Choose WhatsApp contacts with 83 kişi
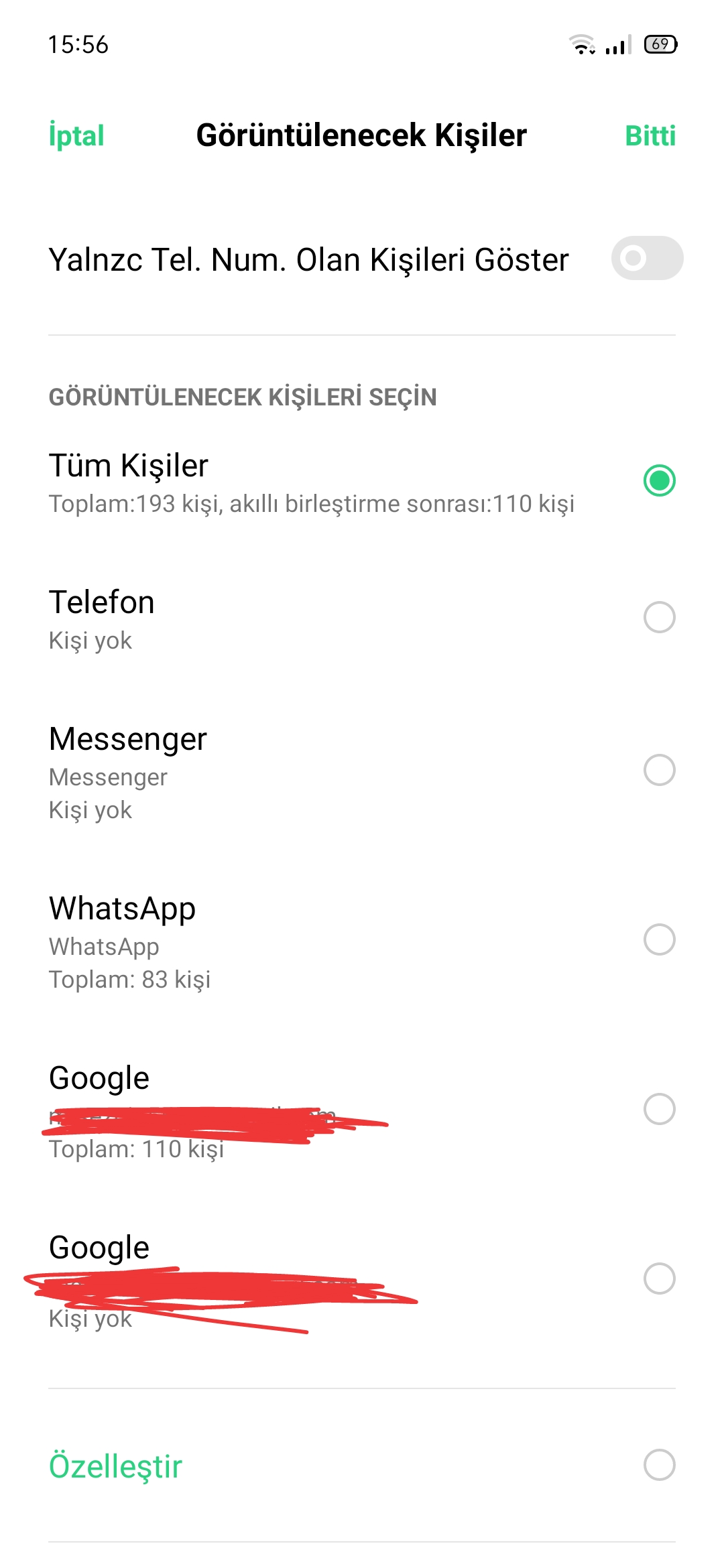Screen dimensions: 724x1568 coord(659,939)
